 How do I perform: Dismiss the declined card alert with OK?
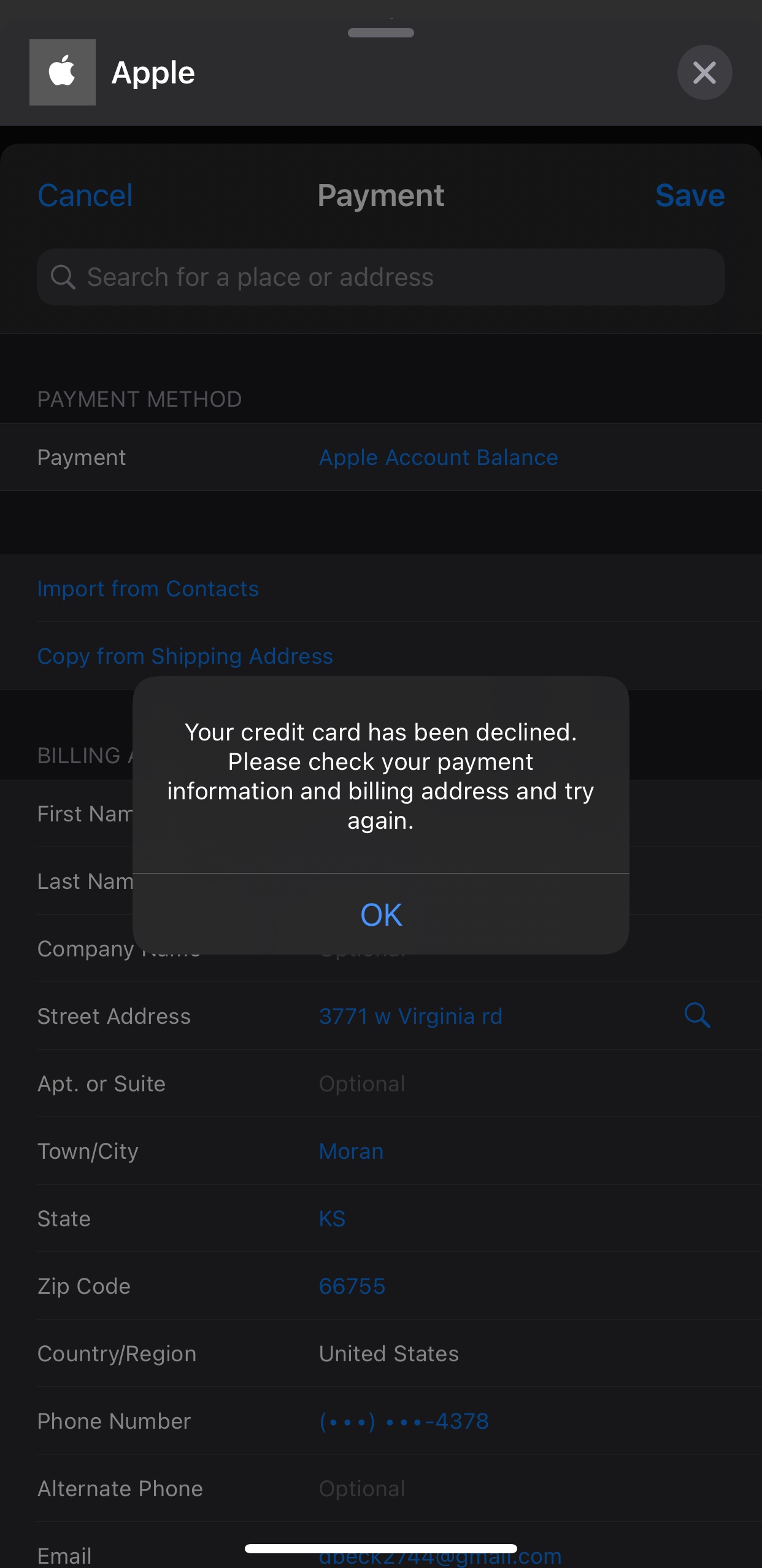coord(380,914)
